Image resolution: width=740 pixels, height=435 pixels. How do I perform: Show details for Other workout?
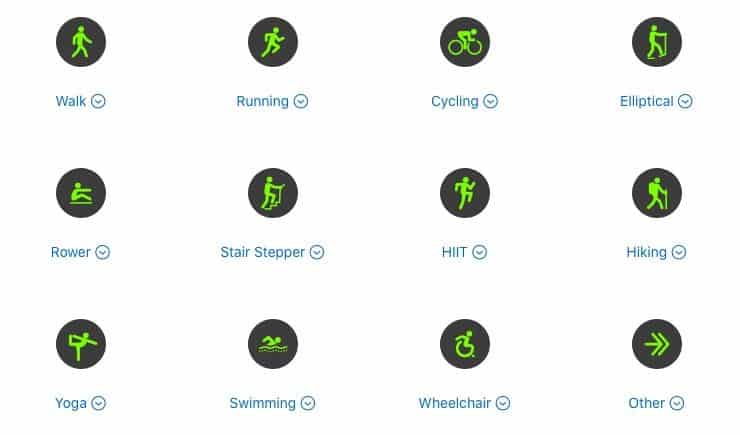tap(677, 403)
